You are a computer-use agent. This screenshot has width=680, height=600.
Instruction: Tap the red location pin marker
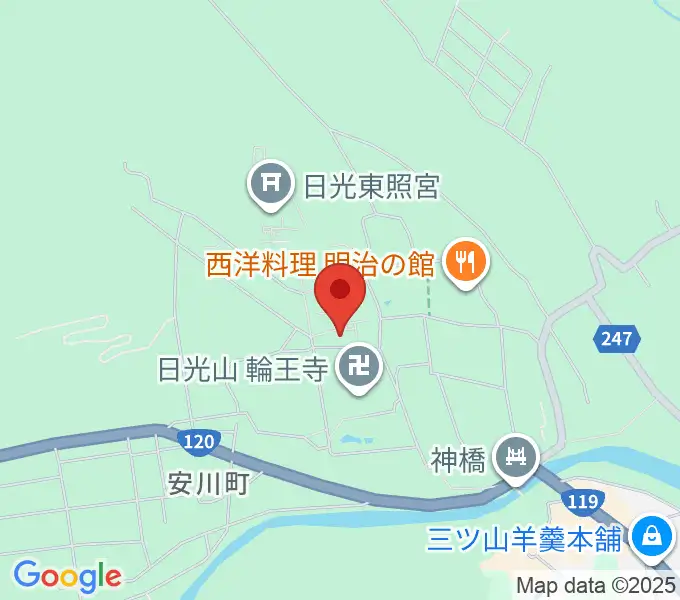click(x=340, y=294)
